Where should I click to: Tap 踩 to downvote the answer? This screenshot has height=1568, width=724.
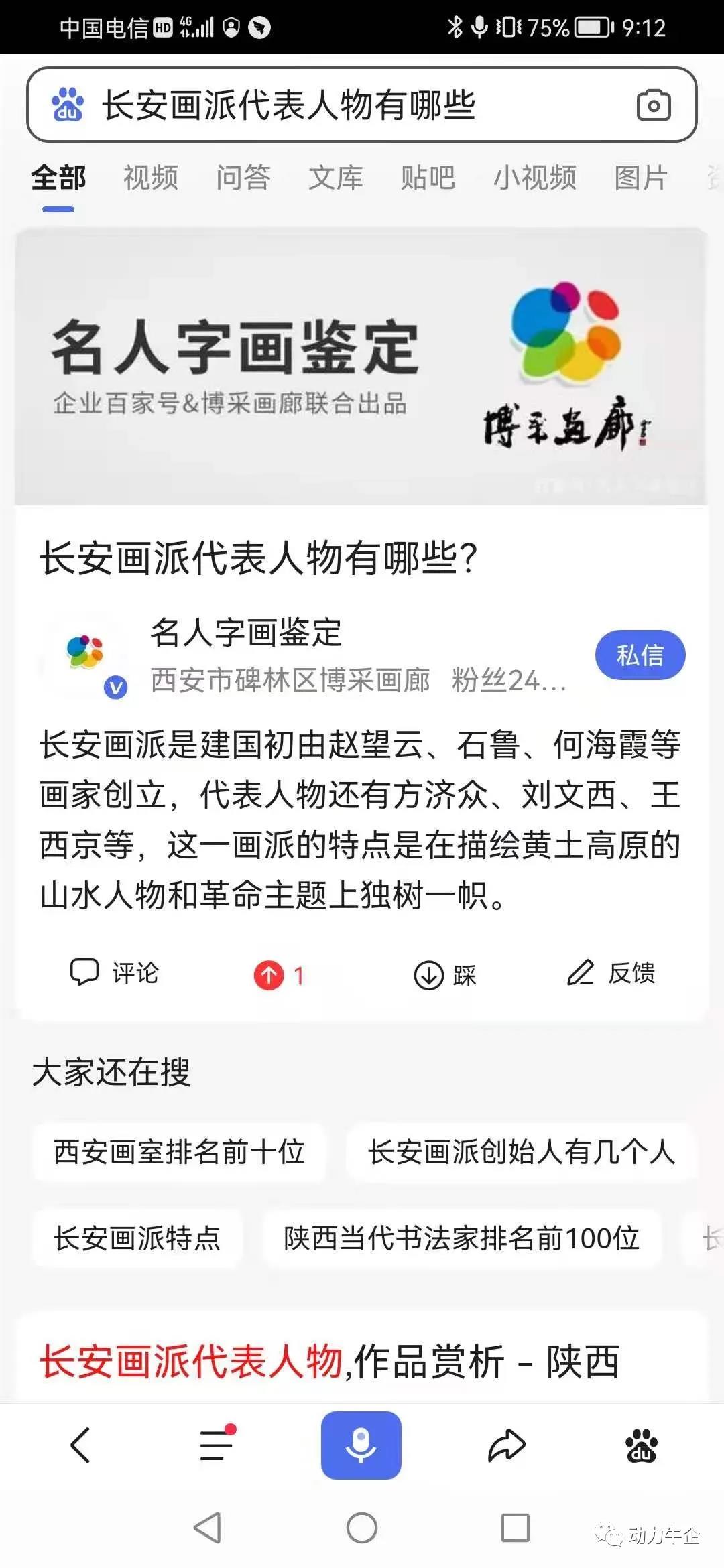coord(444,975)
